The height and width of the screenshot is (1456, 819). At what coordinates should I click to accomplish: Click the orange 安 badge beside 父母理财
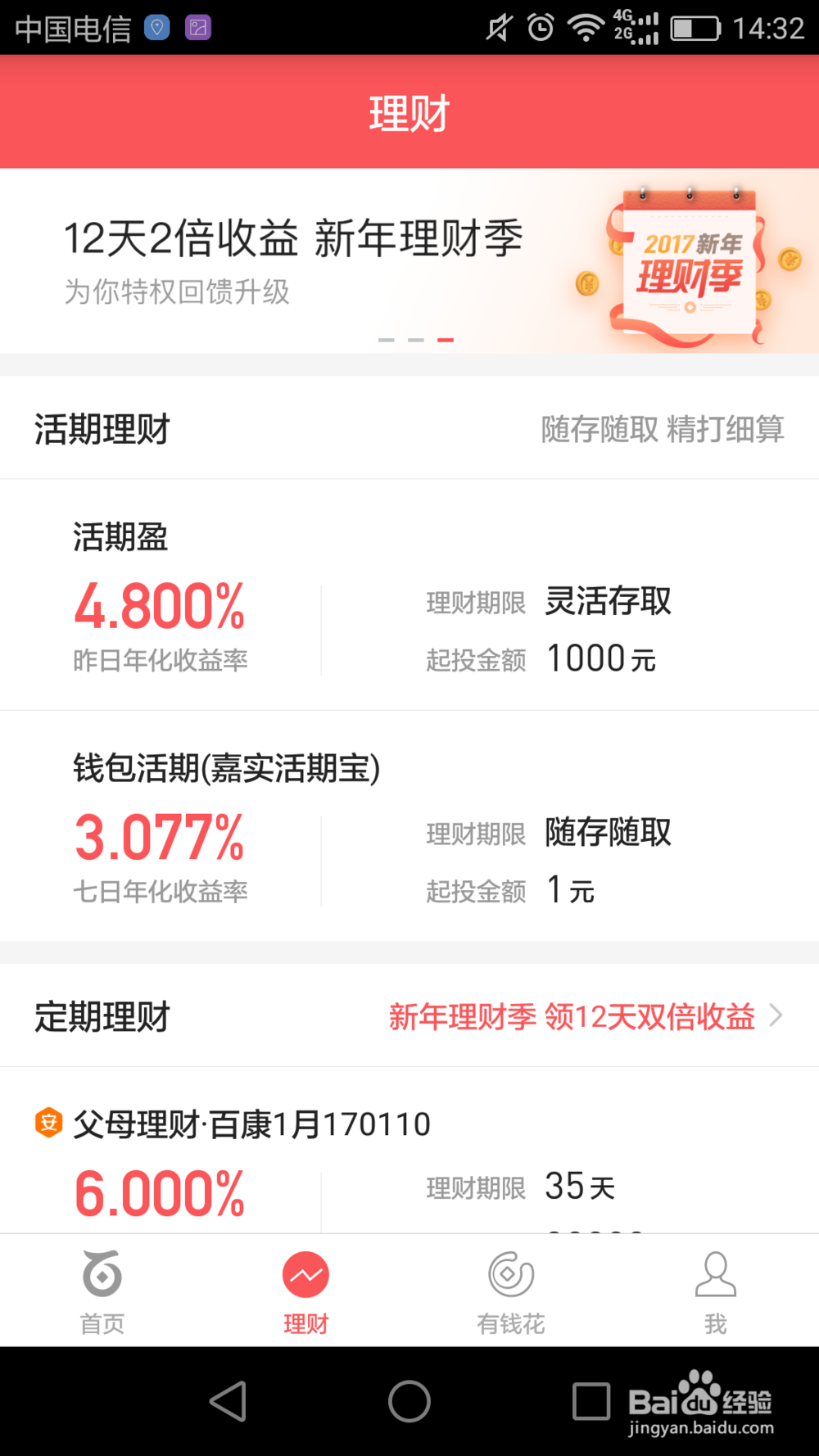[48, 1124]
